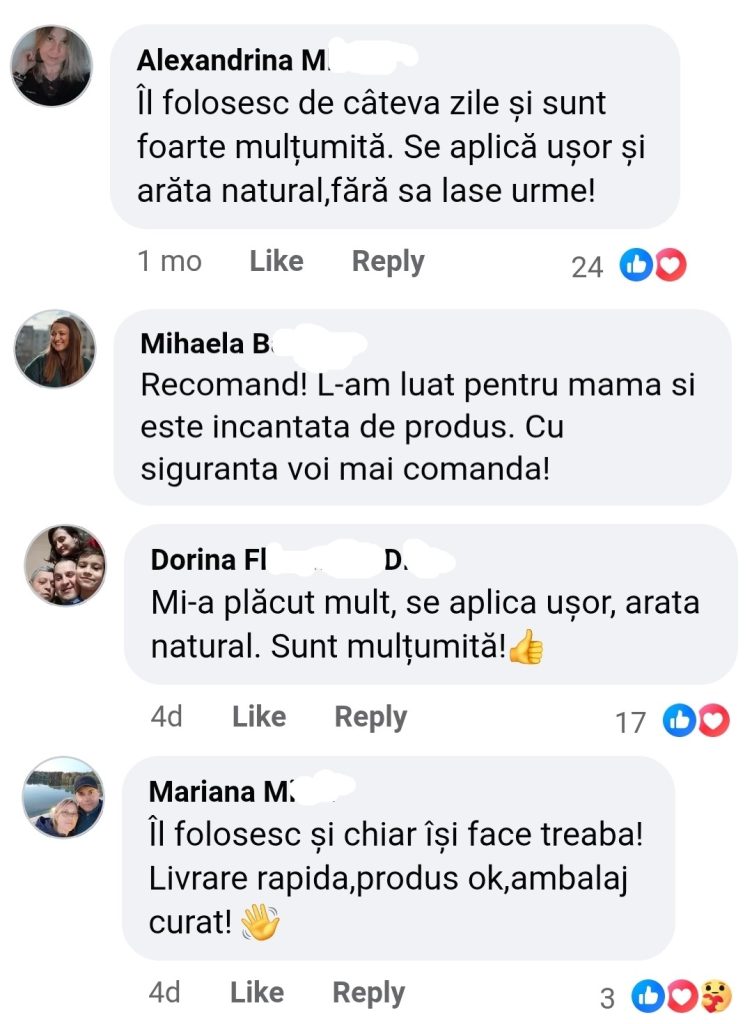This screenshot has width=752, height=1024.
Task: Like Mariana's comment
Action: click(x=257, y=993)
